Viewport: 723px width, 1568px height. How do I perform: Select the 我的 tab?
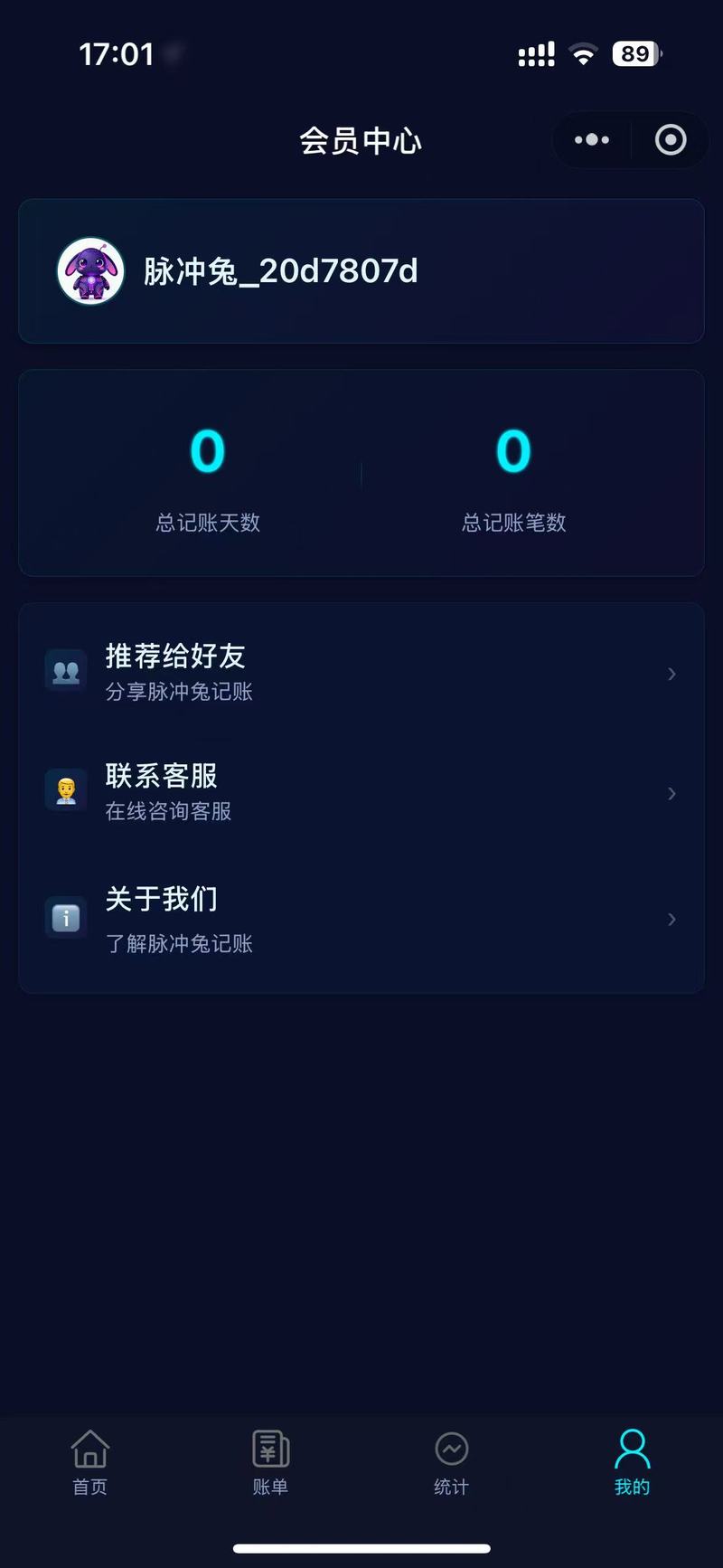pyautogui.click(x=632, y=1461)
